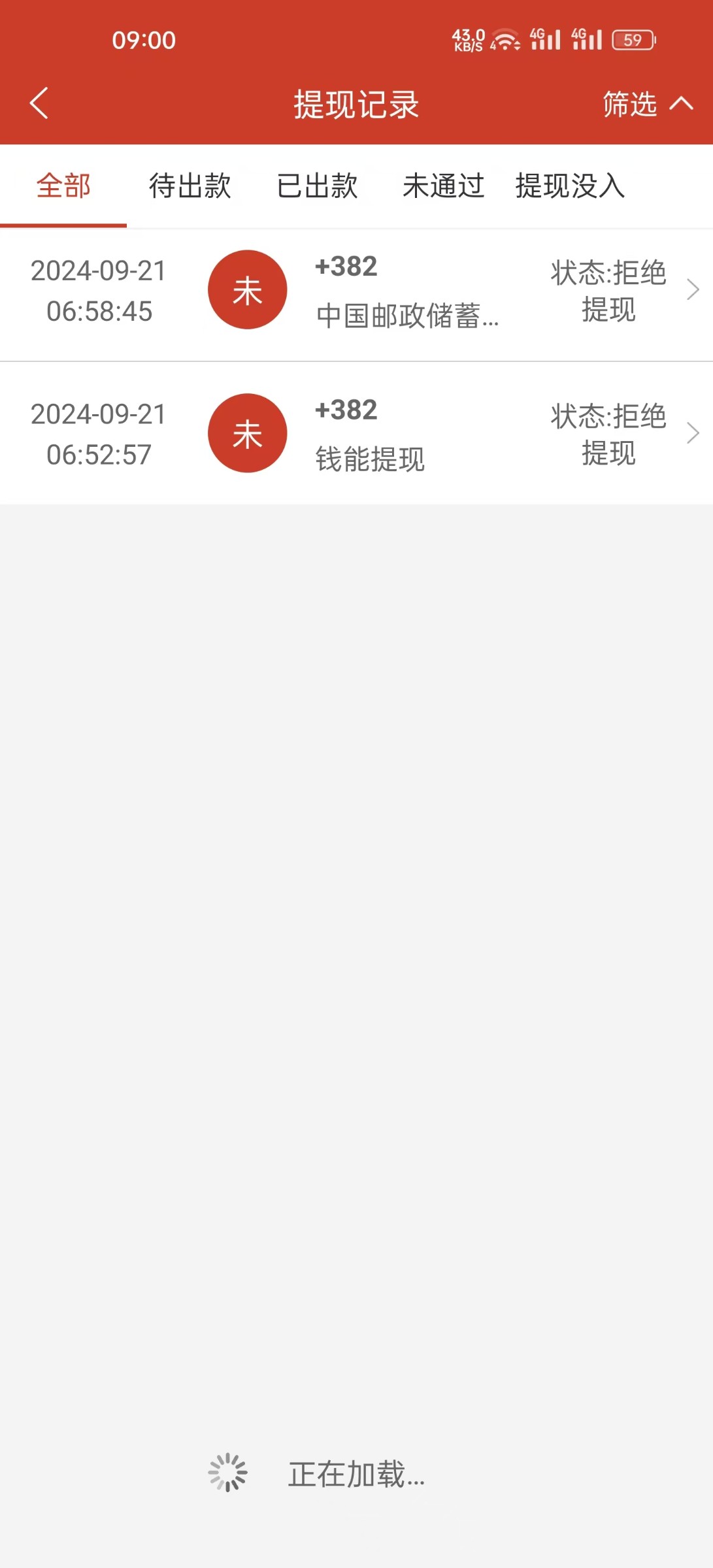This screenshot has height=1568, width=713.
Task: Tap the 筛选 text button
Action: pyautogui.click(x=629, y=105)
